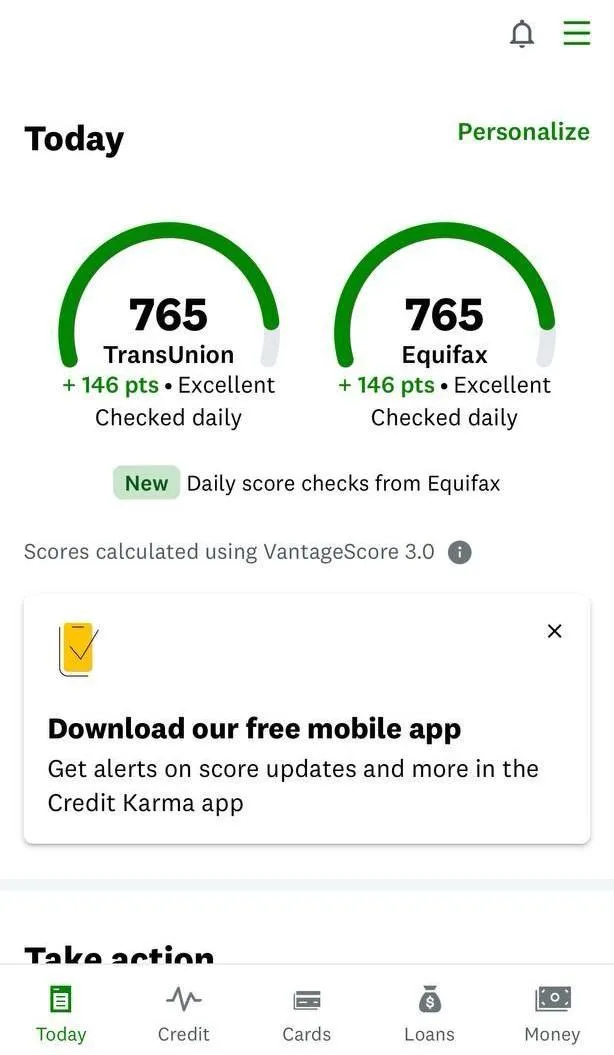Tap the Personalize link
The image size is (614, 1055).
coord(523,132)
